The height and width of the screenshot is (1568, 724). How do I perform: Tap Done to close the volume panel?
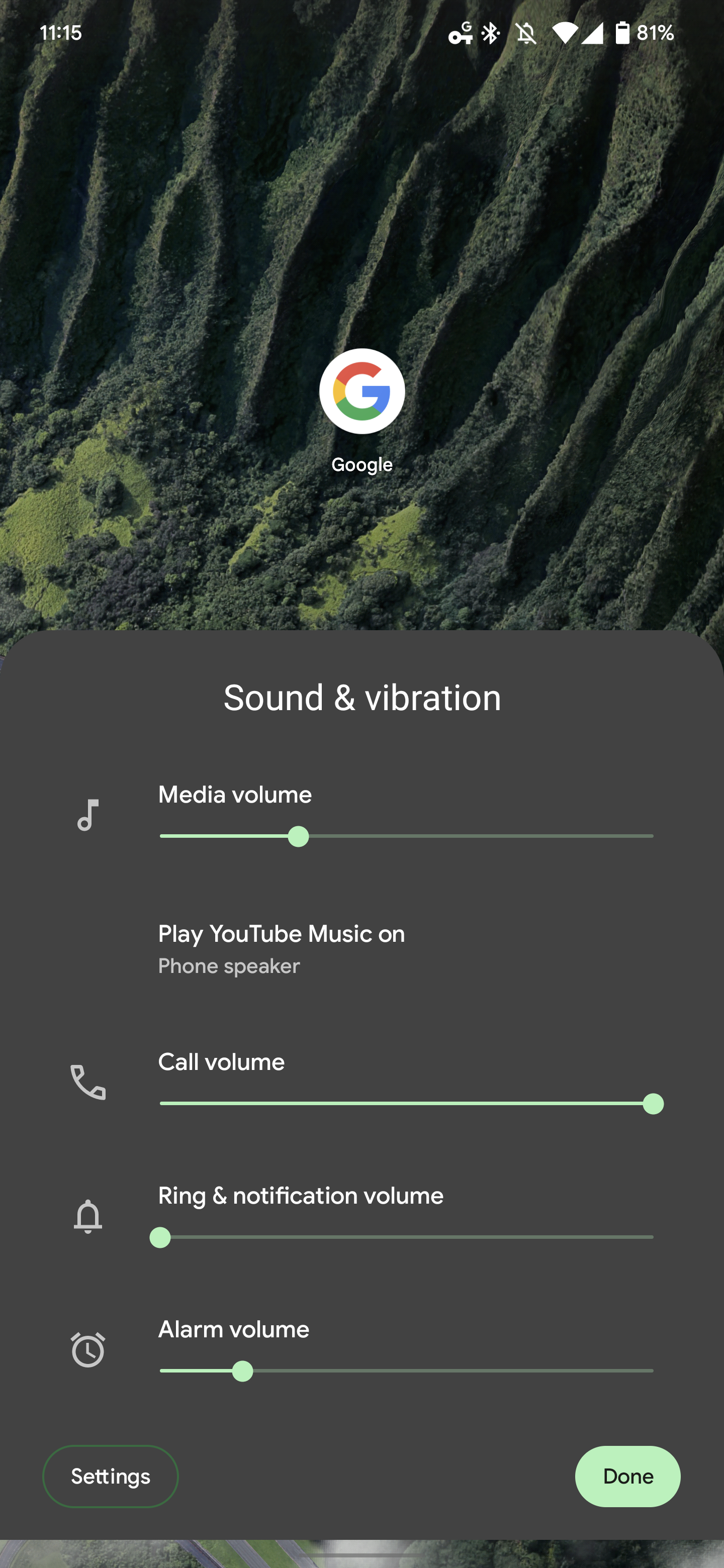click(626, 1476)
